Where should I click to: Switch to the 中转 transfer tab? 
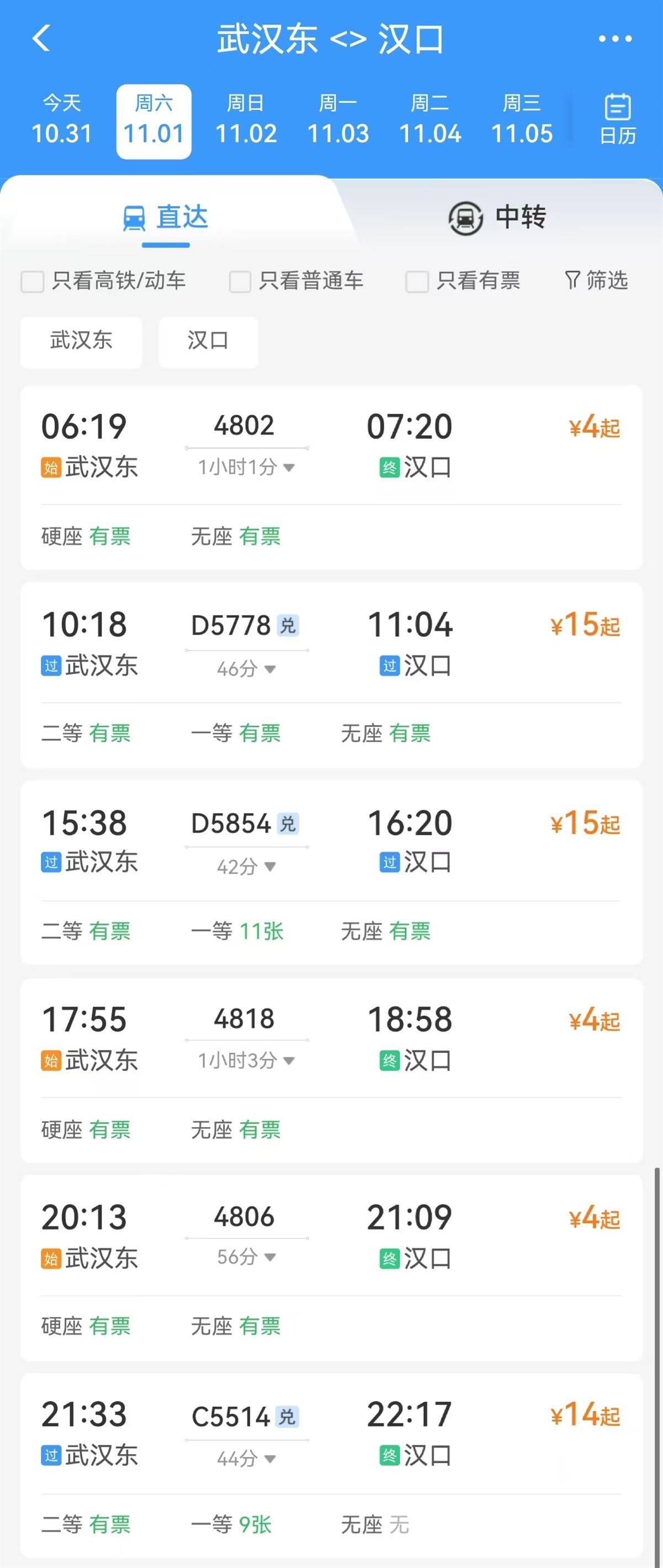497,217
